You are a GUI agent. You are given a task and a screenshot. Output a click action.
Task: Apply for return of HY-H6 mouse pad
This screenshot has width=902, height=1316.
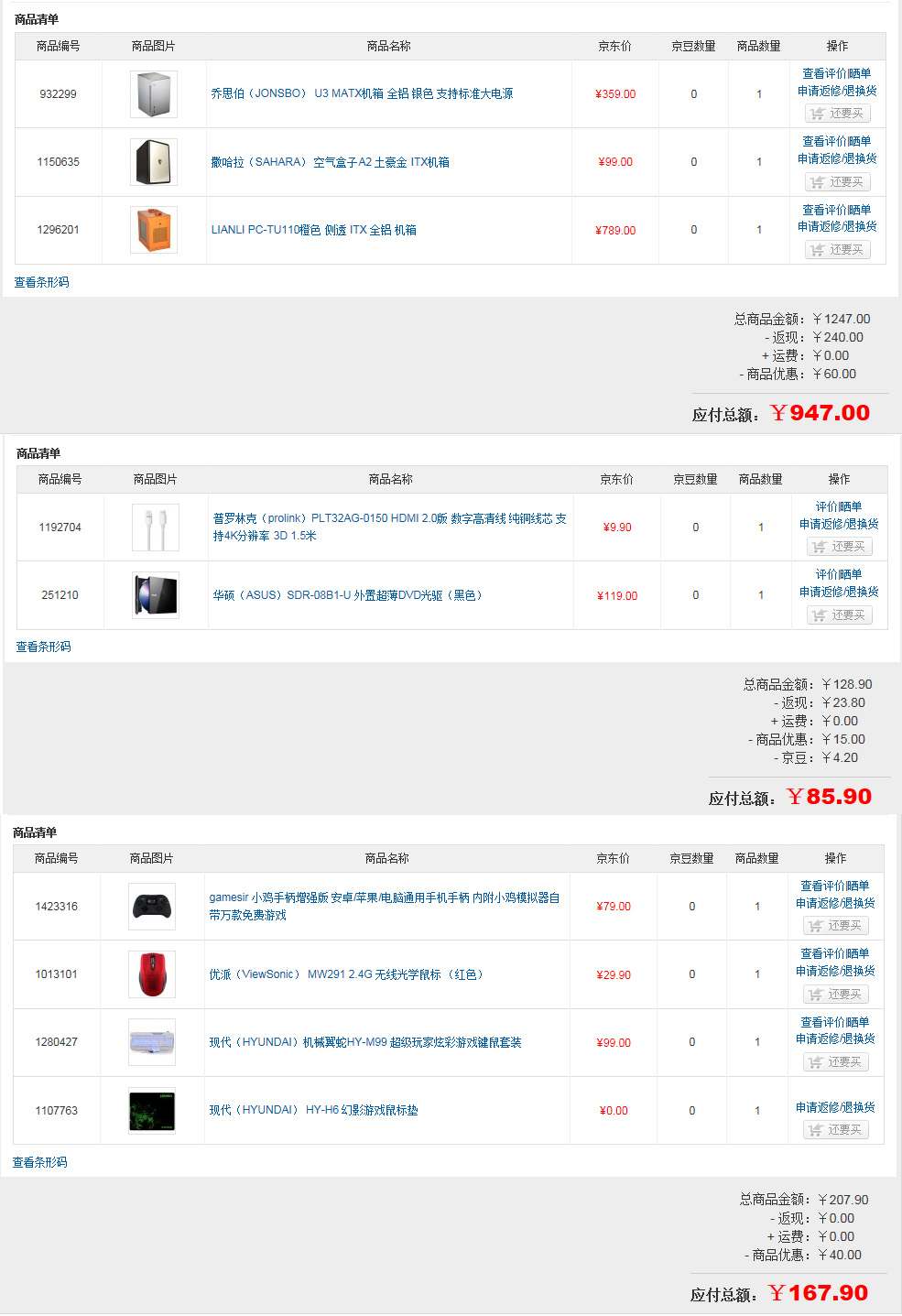834,1107
